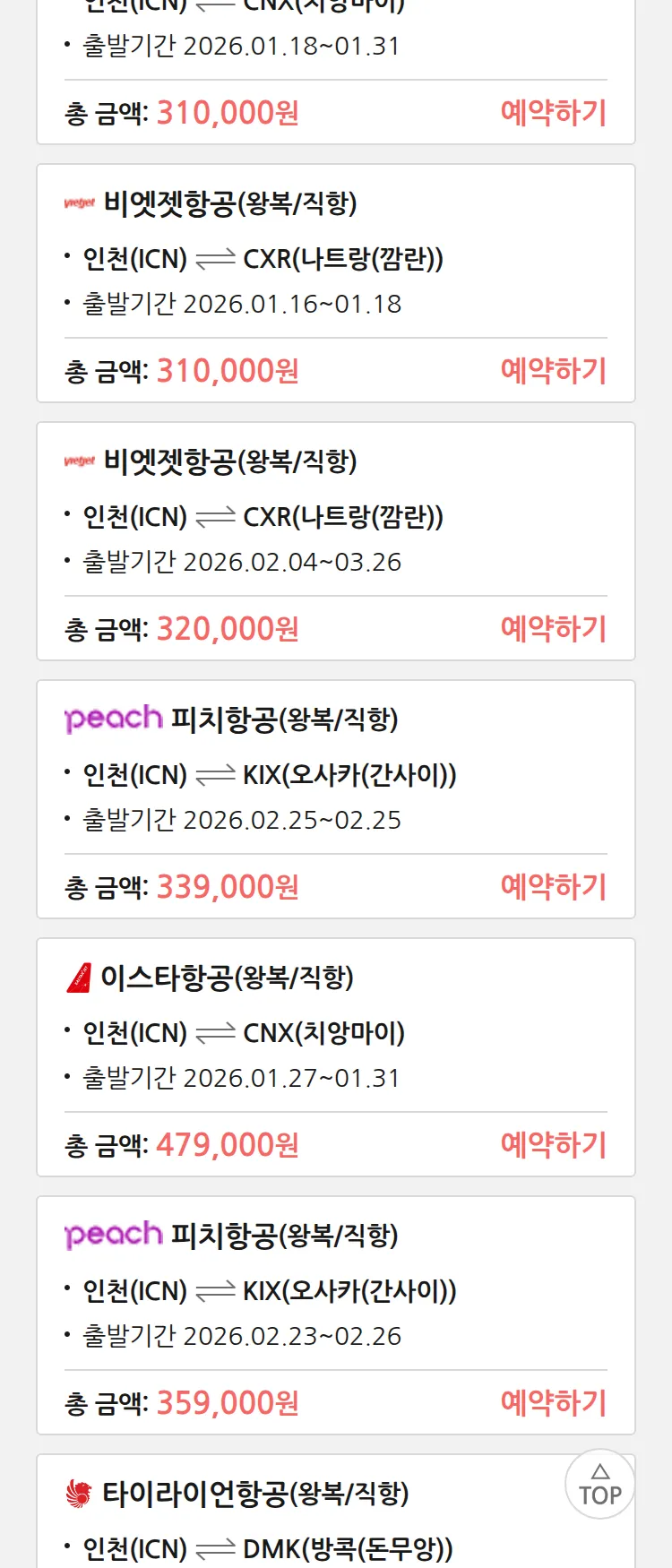Screen dimensions: 672x1568
Task: Open the Thai Lion Air Bangkok Don Mueang card
Action: 269,1514
